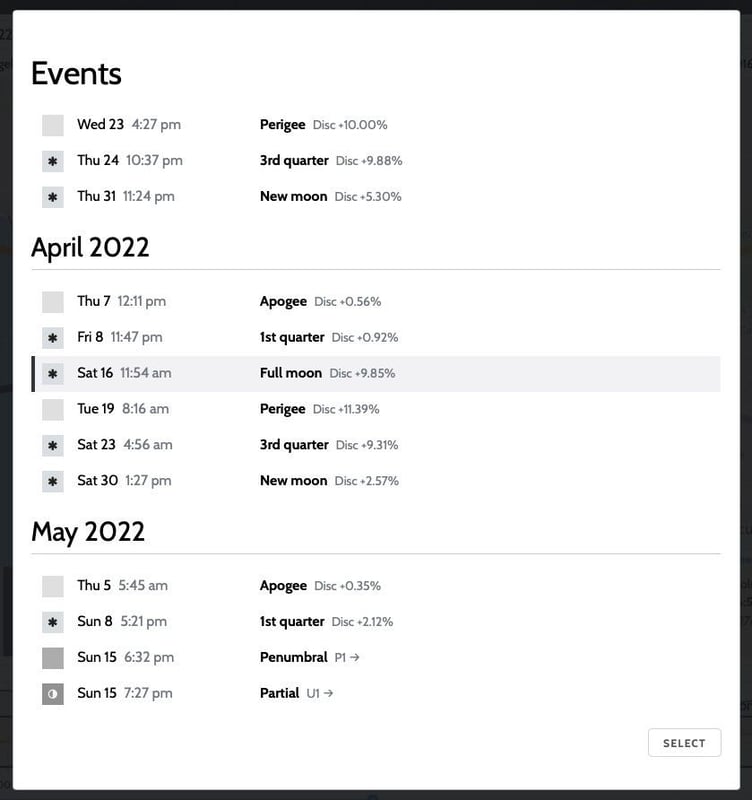Click the Perigee event icon beside Wed 23

53,124
